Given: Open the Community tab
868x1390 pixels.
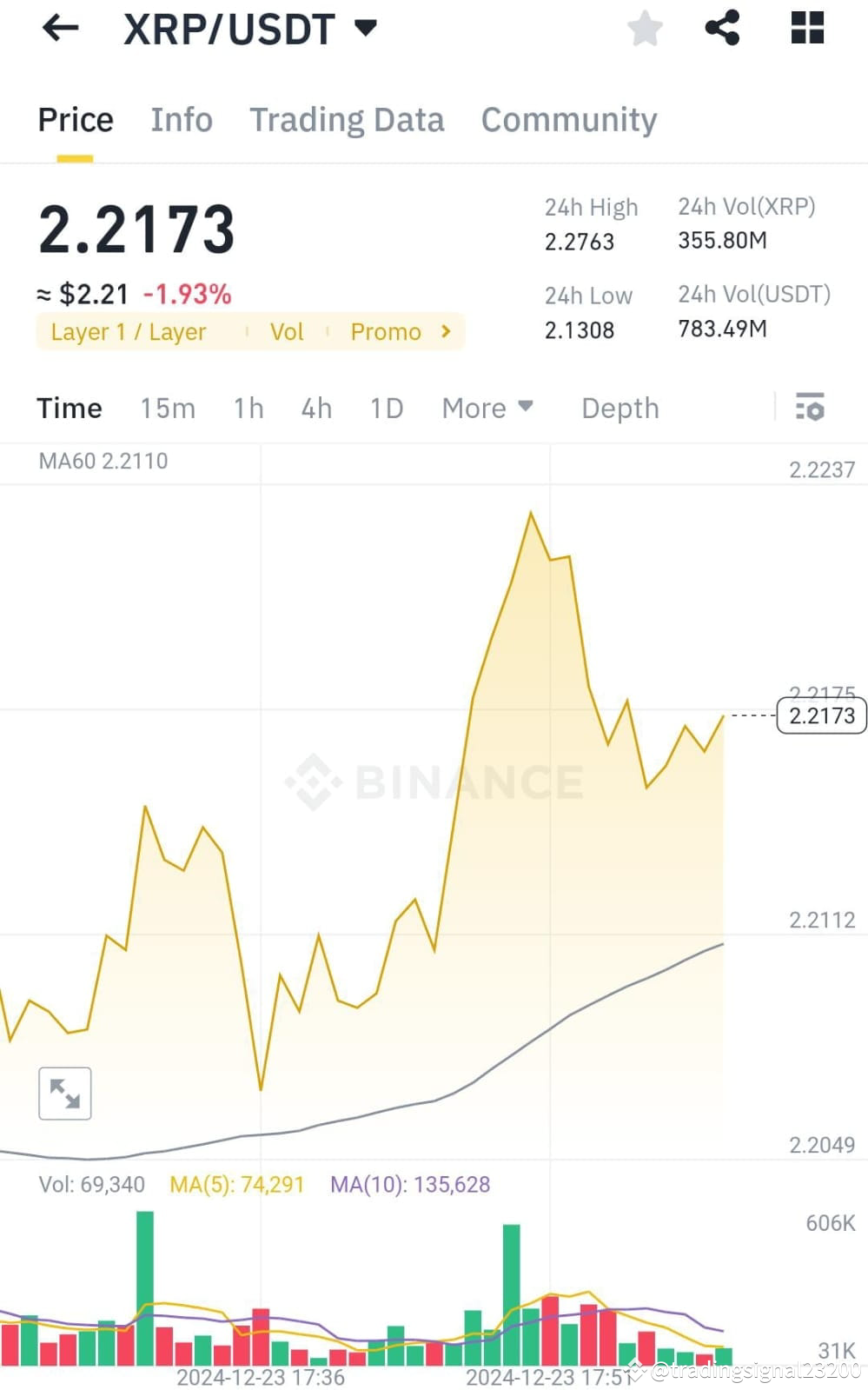Looking at the screenshot, I should pyautogui.click(x=568, y=119).
